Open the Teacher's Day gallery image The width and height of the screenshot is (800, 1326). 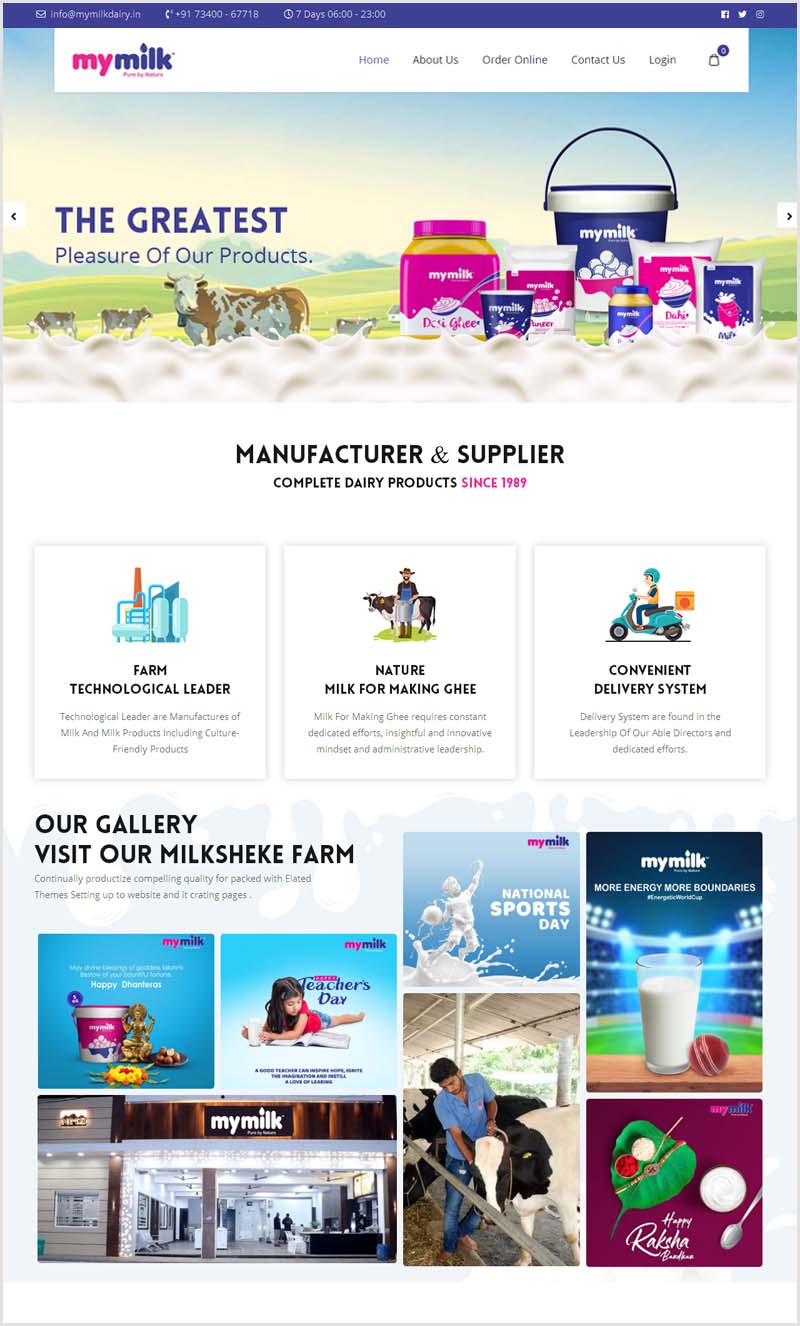coord(308,1010)
